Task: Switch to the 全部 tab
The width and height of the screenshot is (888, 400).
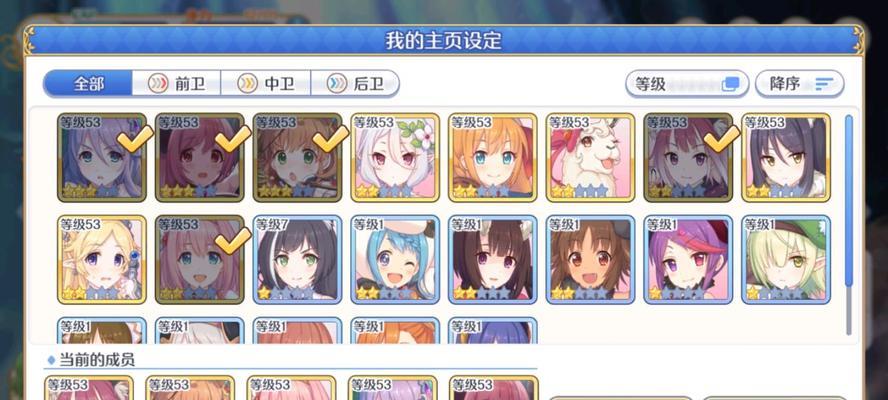Action: coord(89,84)
